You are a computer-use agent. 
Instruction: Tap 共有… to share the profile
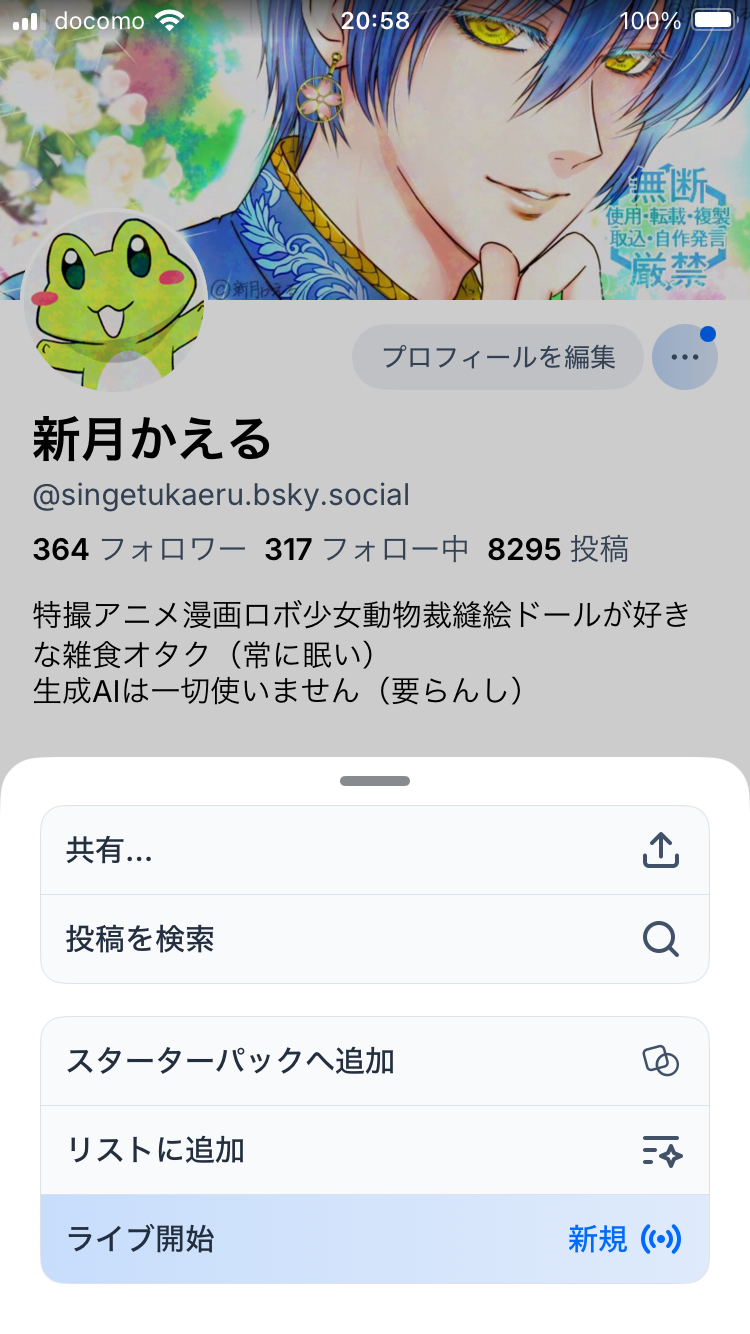pyautogui.click(x=374, y=851)
